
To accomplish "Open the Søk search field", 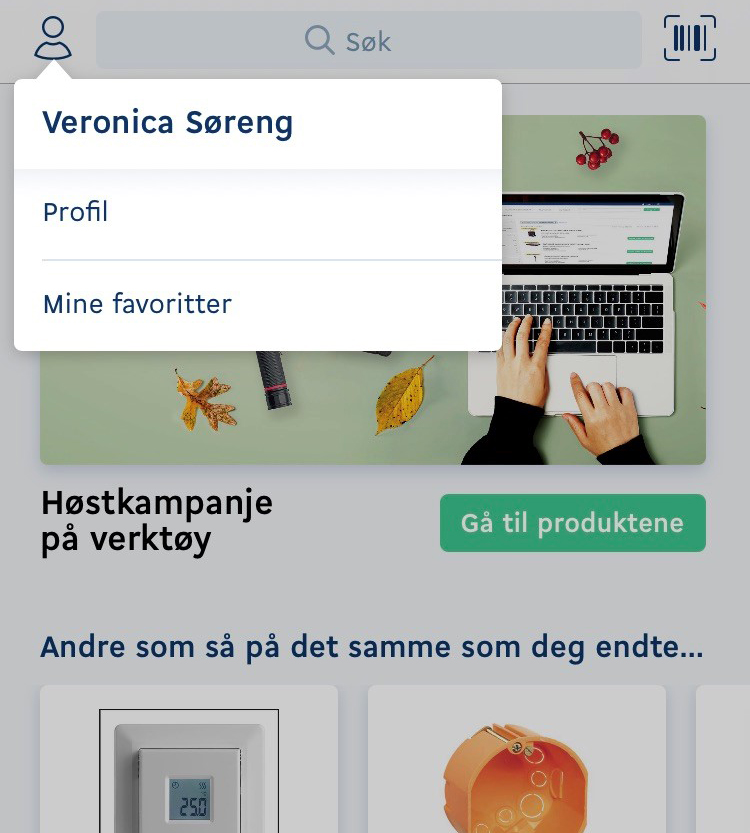I will point(368,41).
